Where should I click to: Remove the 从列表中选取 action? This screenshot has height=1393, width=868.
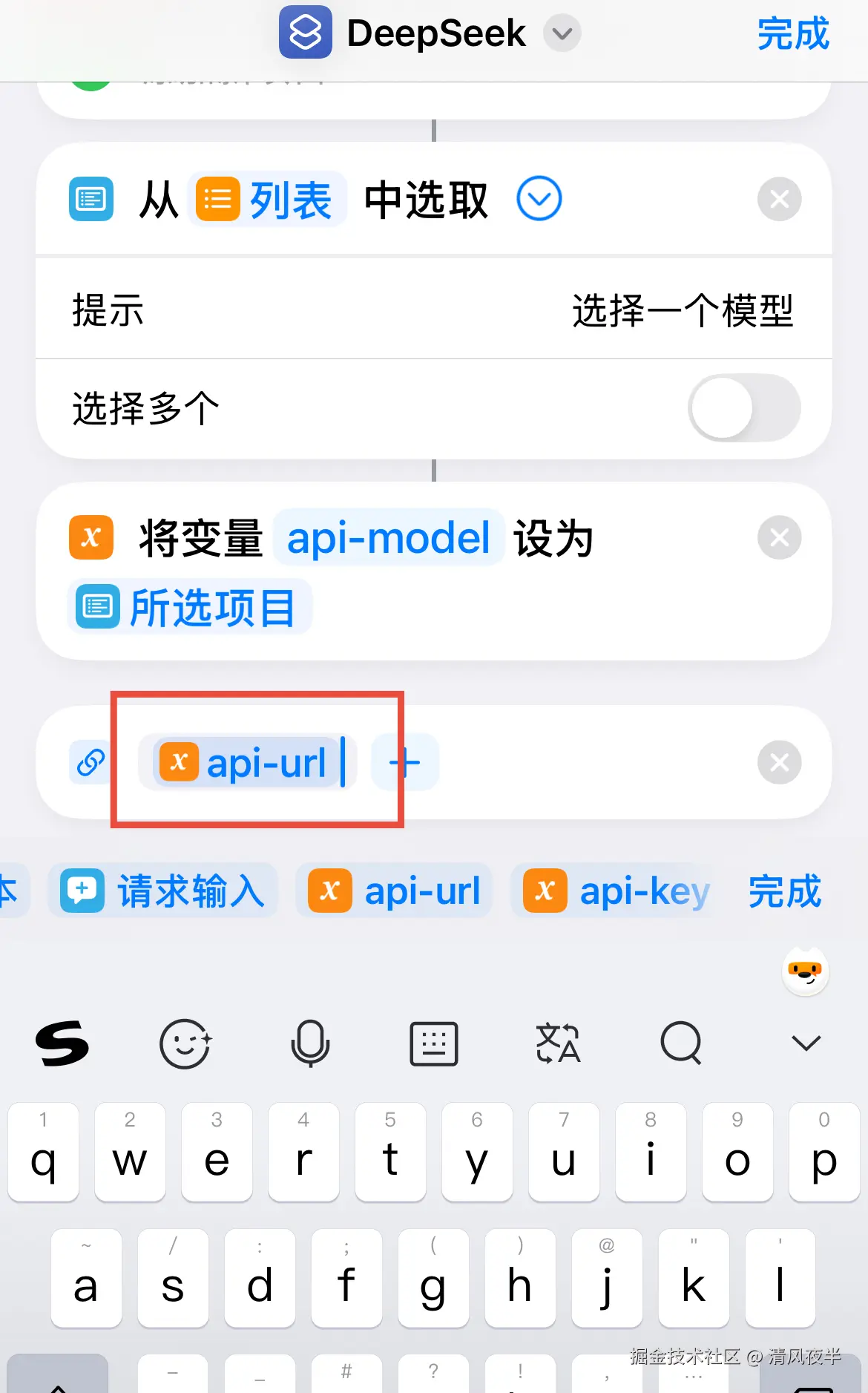coord(779,199)
